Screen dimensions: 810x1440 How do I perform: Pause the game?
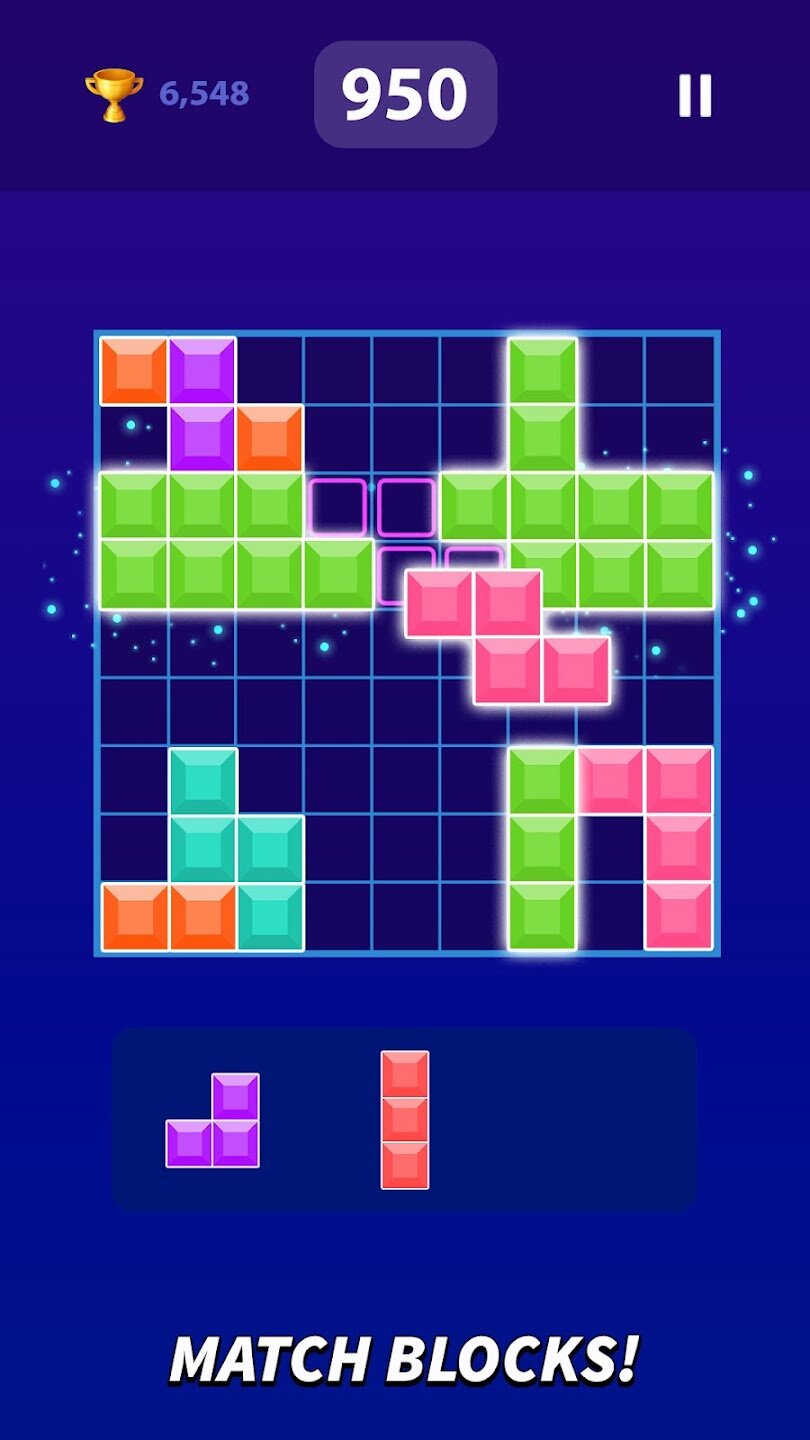pyautogui.click(x=694, y=96)
